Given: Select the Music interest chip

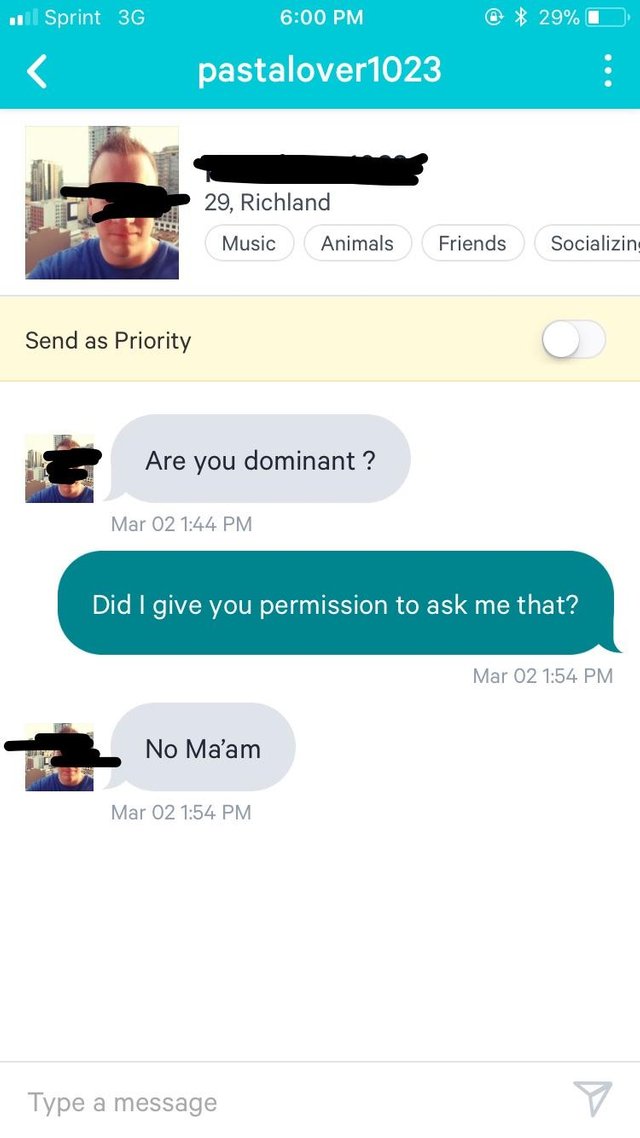Looking at the screenshot, I should point(249,243).
